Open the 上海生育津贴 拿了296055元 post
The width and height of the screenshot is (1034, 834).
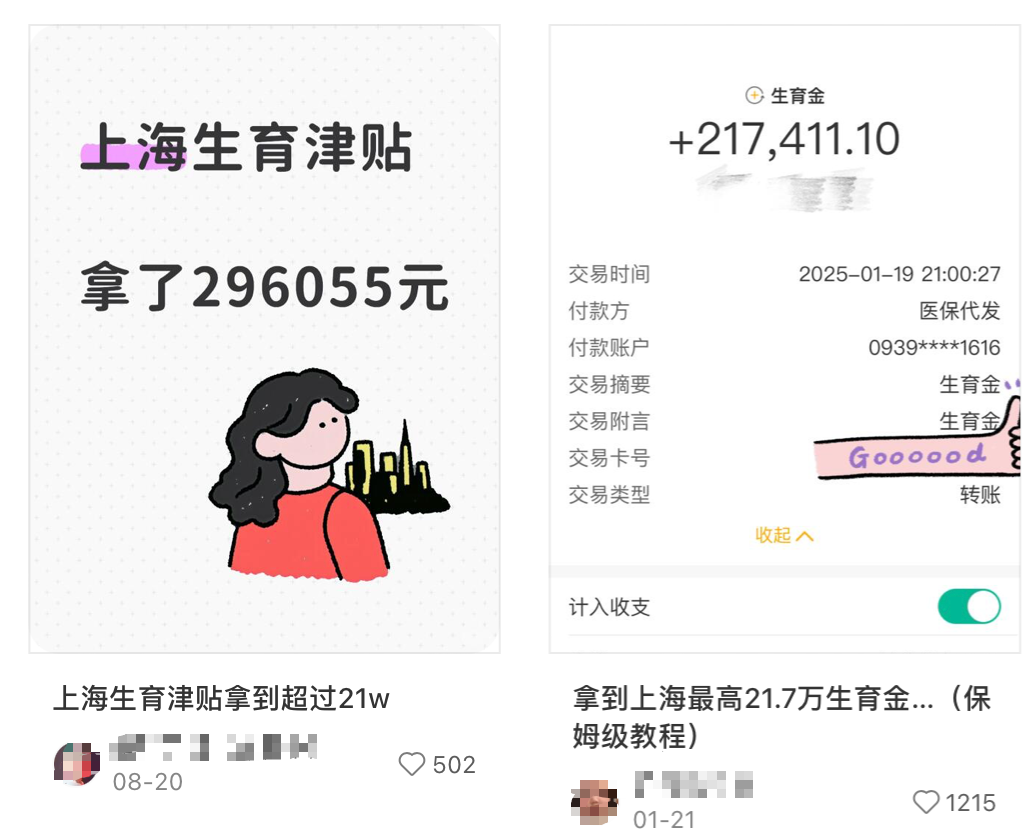(x=264, y=340)
